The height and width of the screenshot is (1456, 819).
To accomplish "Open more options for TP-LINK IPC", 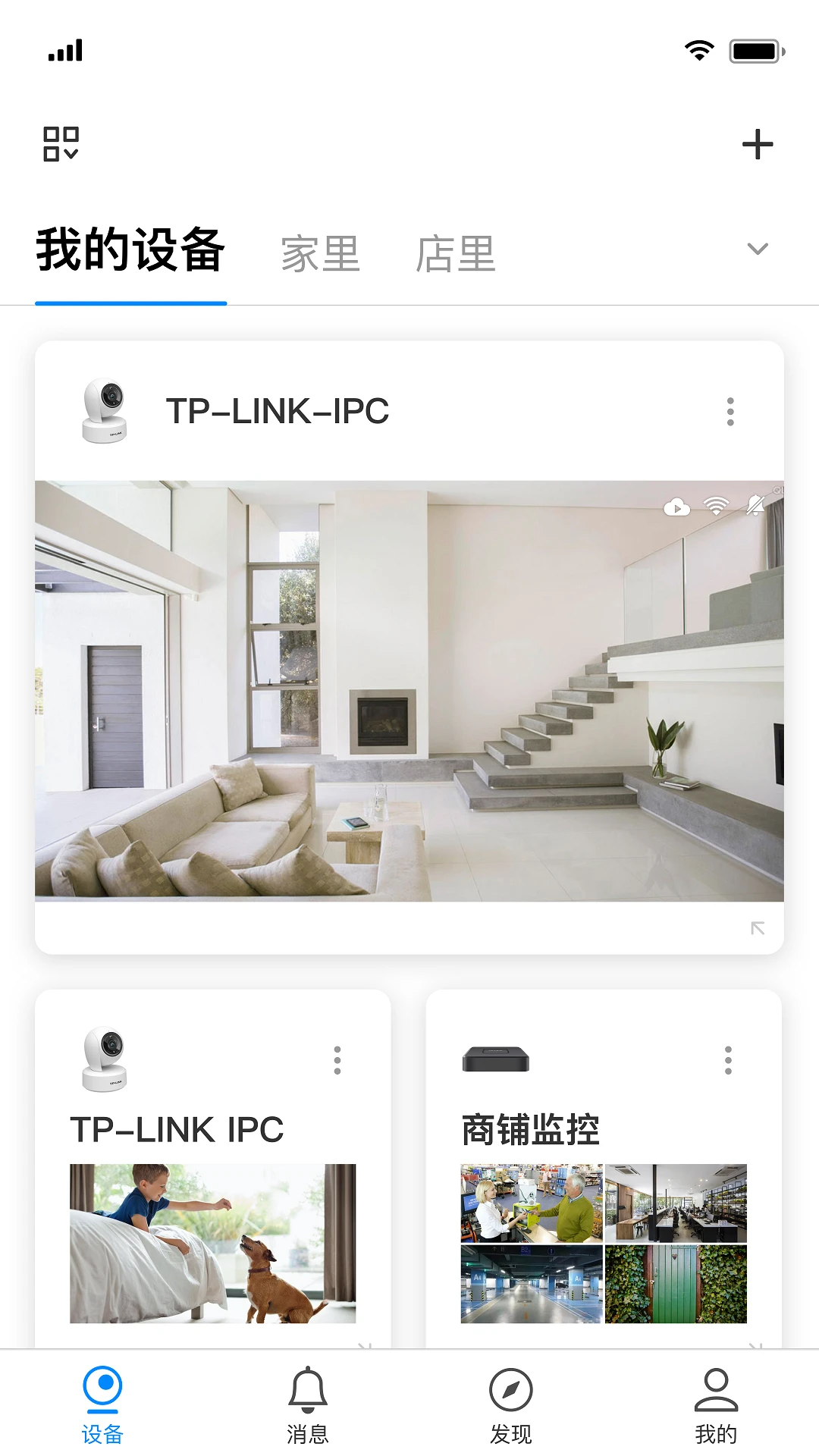I will point(337,1060).
